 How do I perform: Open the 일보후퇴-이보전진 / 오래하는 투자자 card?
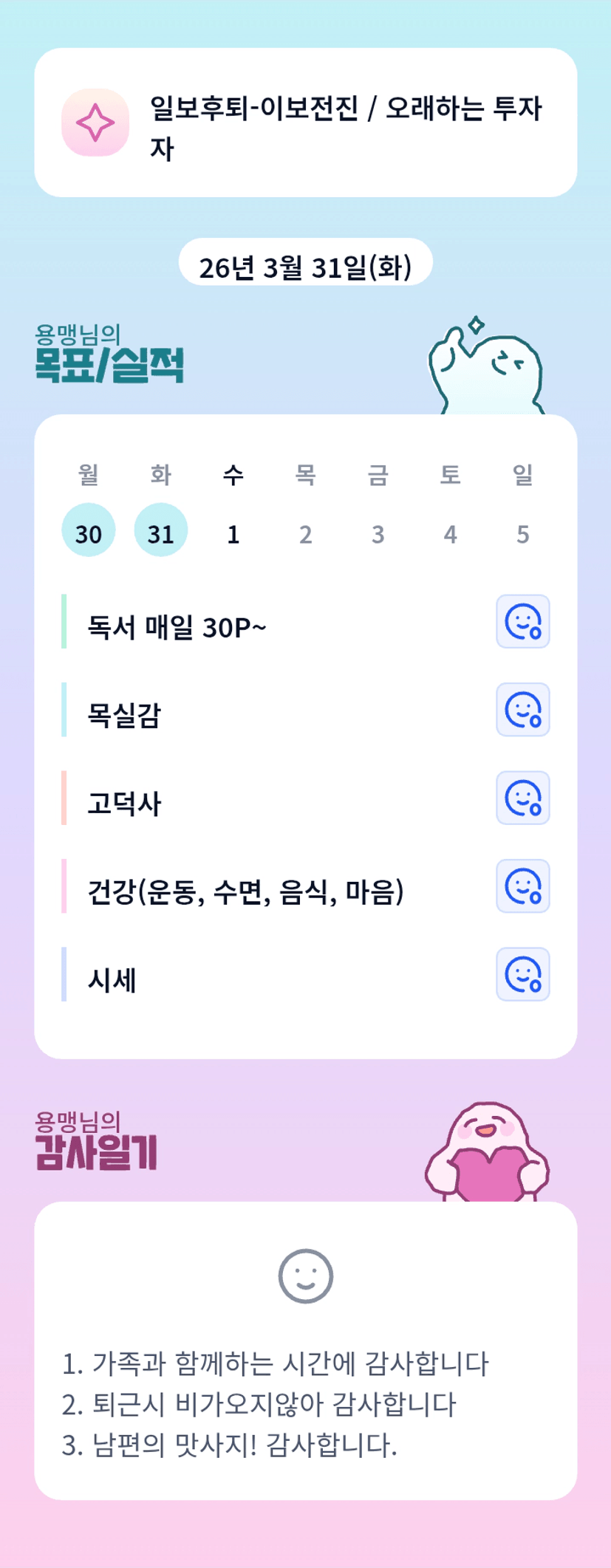305,123
